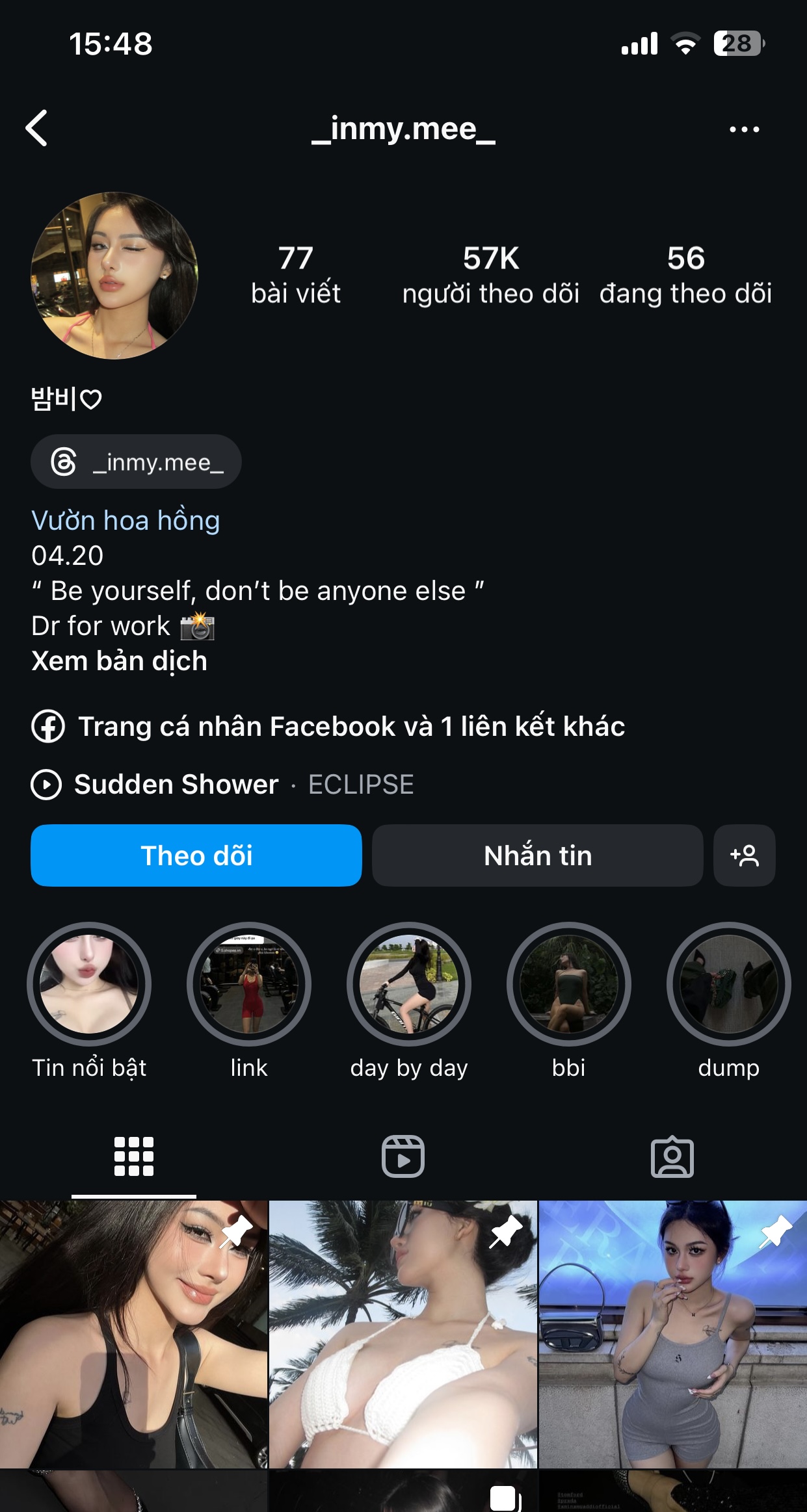The width and height of the screenshot is (807, 1512).
Task: Switch to the Reels tab
Action: [403, 1156]
